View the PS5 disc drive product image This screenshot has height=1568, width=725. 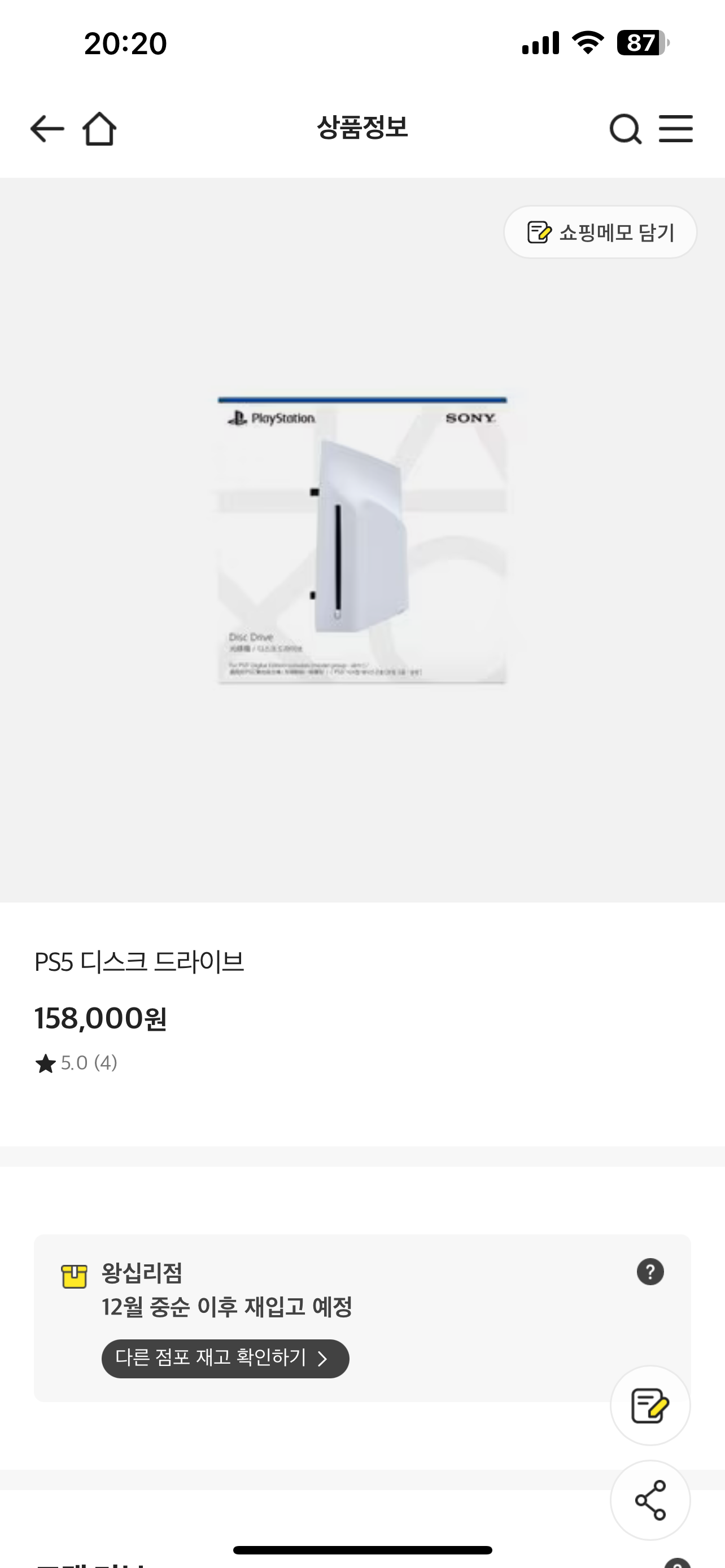coord(362,540)
